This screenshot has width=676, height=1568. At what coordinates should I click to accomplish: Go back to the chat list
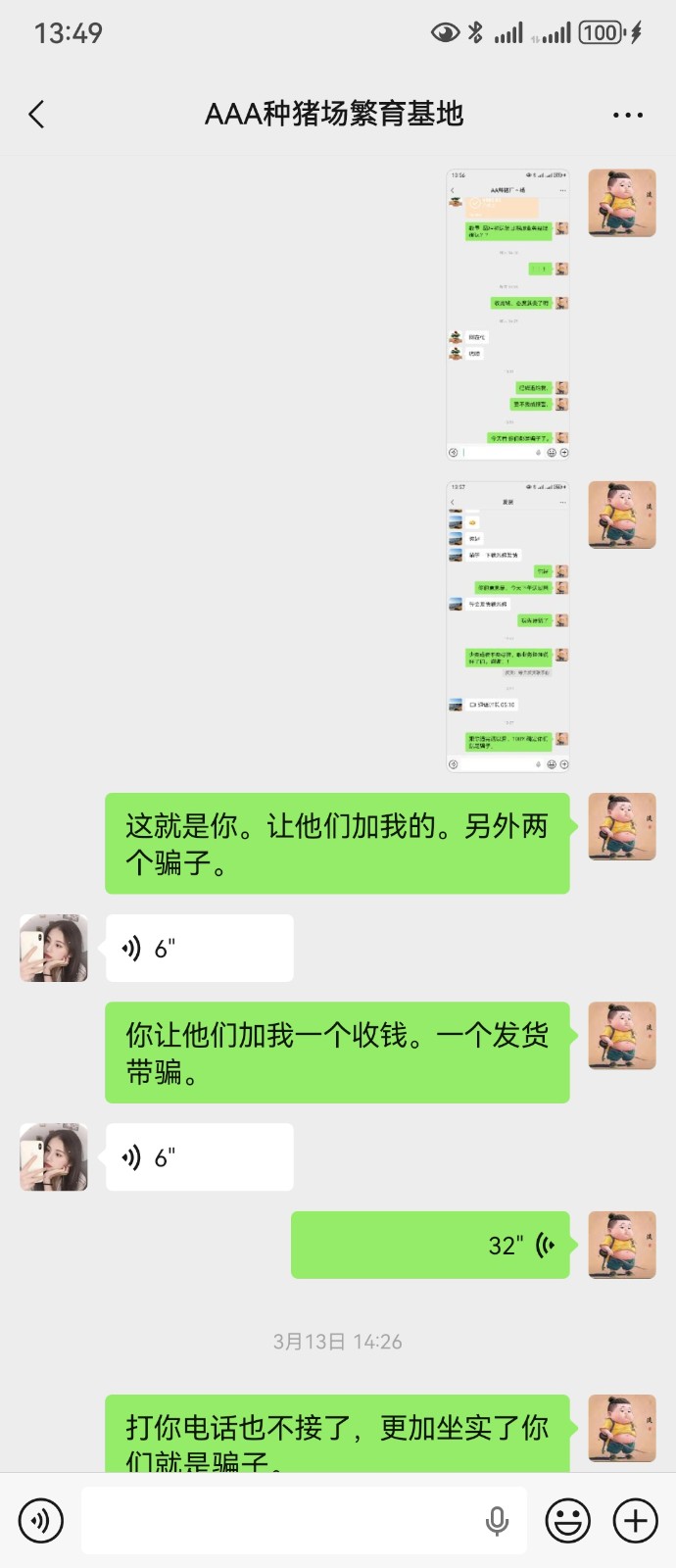pos(37,115)
